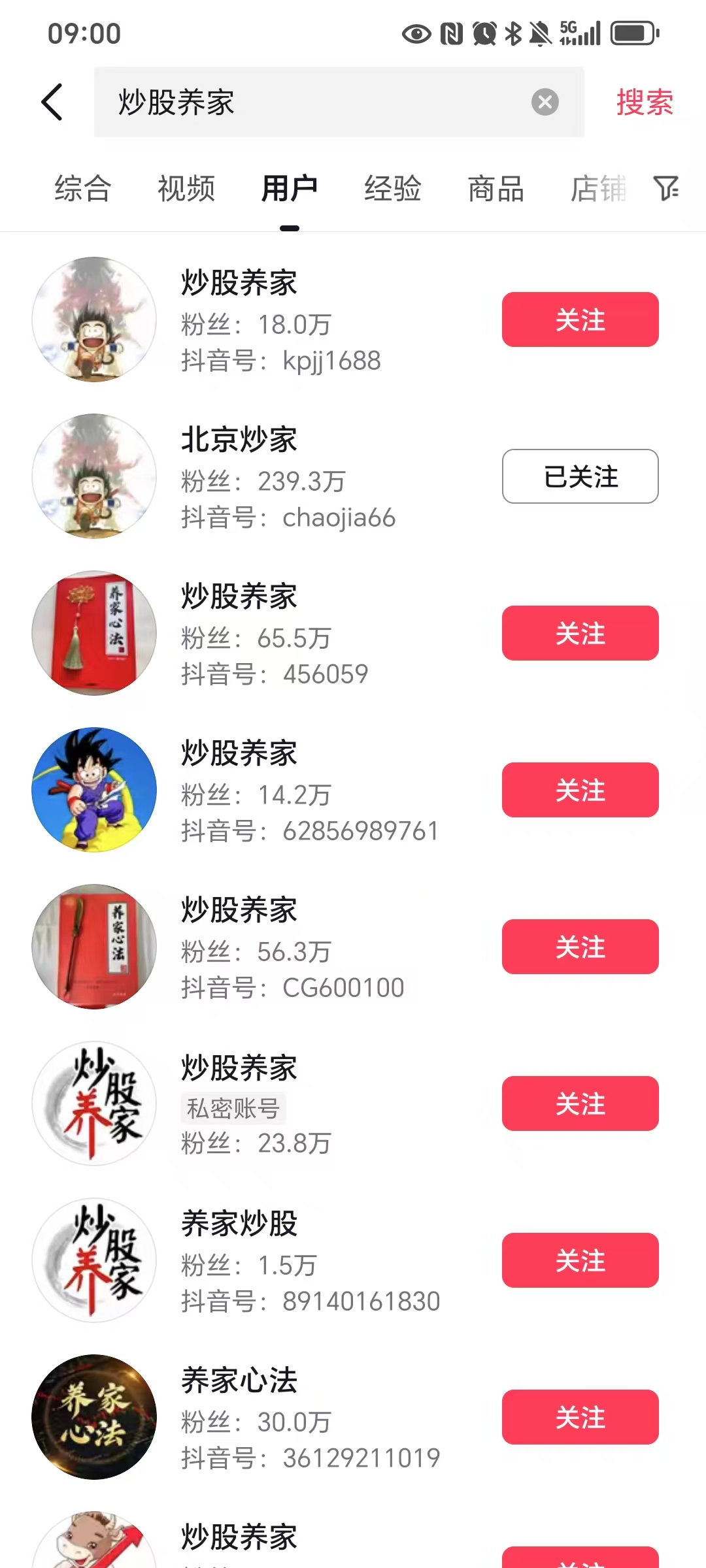706x1568 pixels.
Task: Unfollow 北京炒家 via the 已关注 button
Action: (x=580, y=476)
